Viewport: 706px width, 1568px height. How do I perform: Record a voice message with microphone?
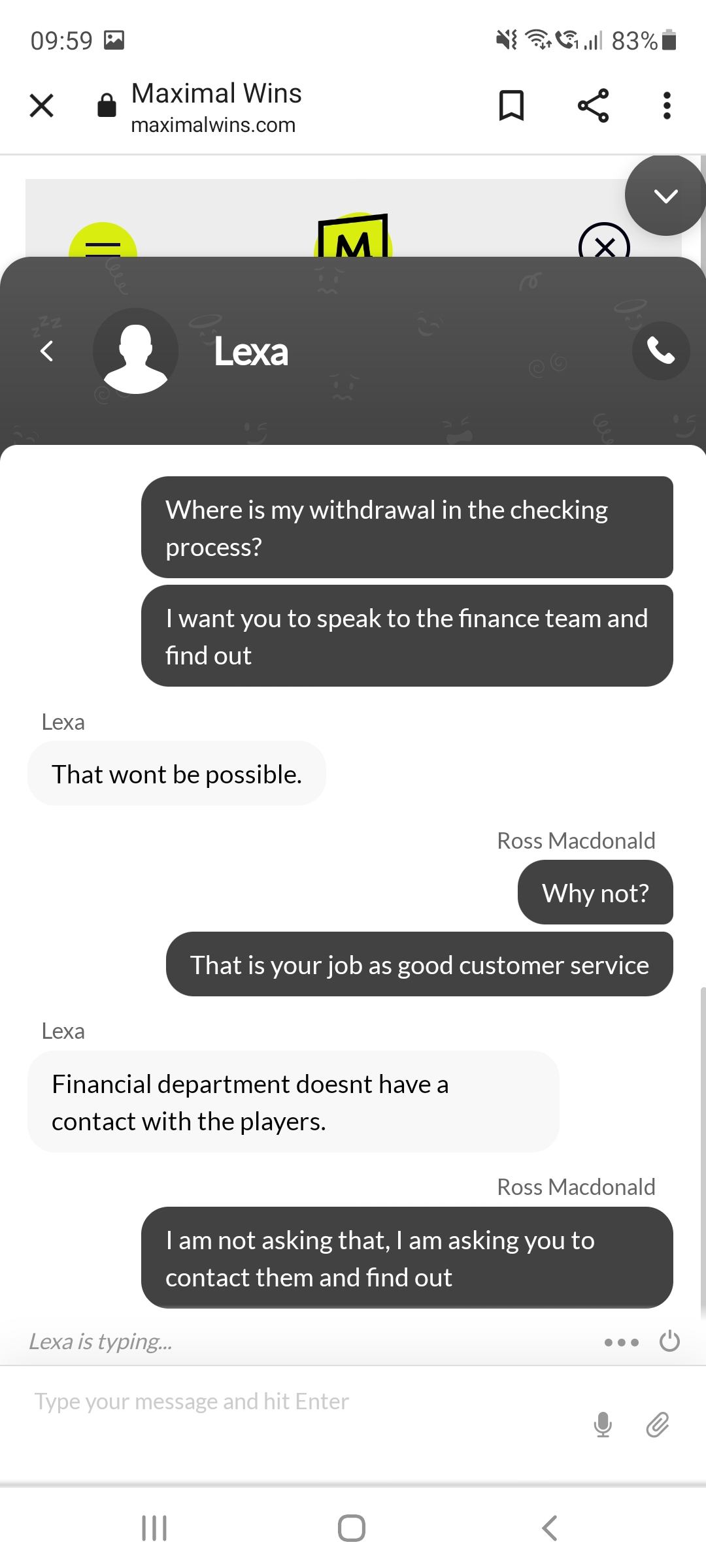603,1424
